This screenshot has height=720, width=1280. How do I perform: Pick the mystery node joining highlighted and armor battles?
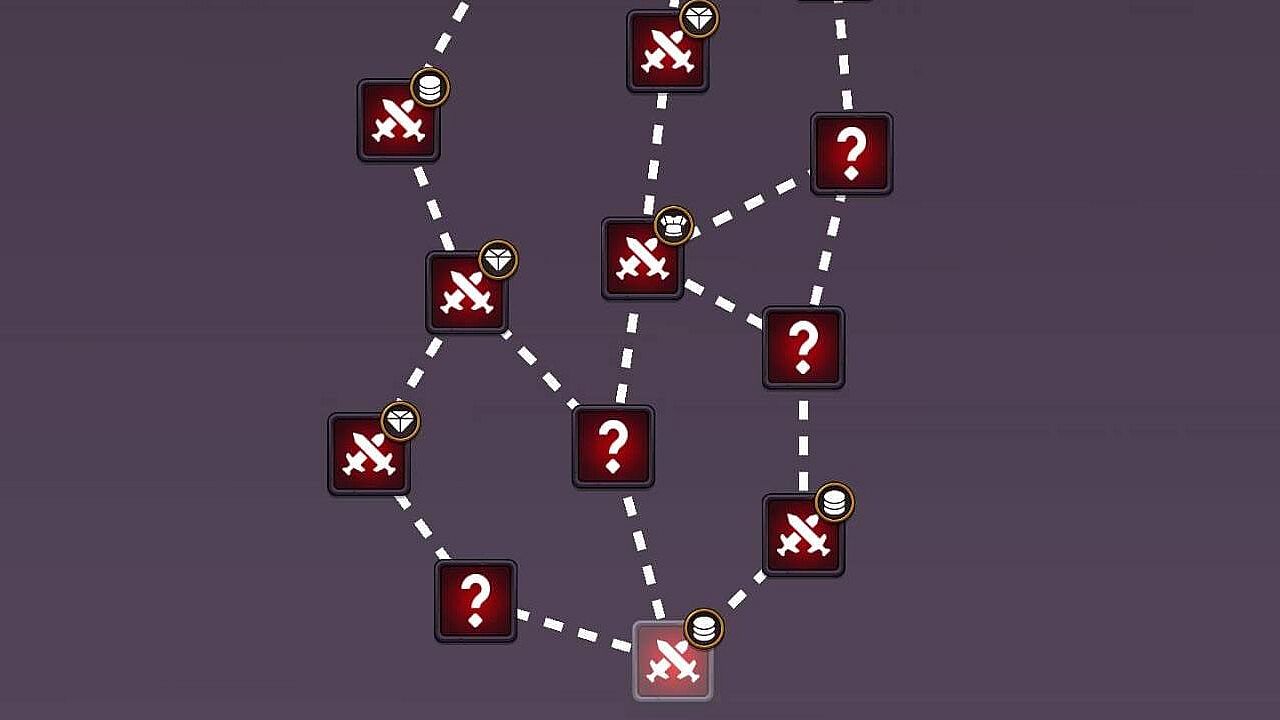pos(613,446)
